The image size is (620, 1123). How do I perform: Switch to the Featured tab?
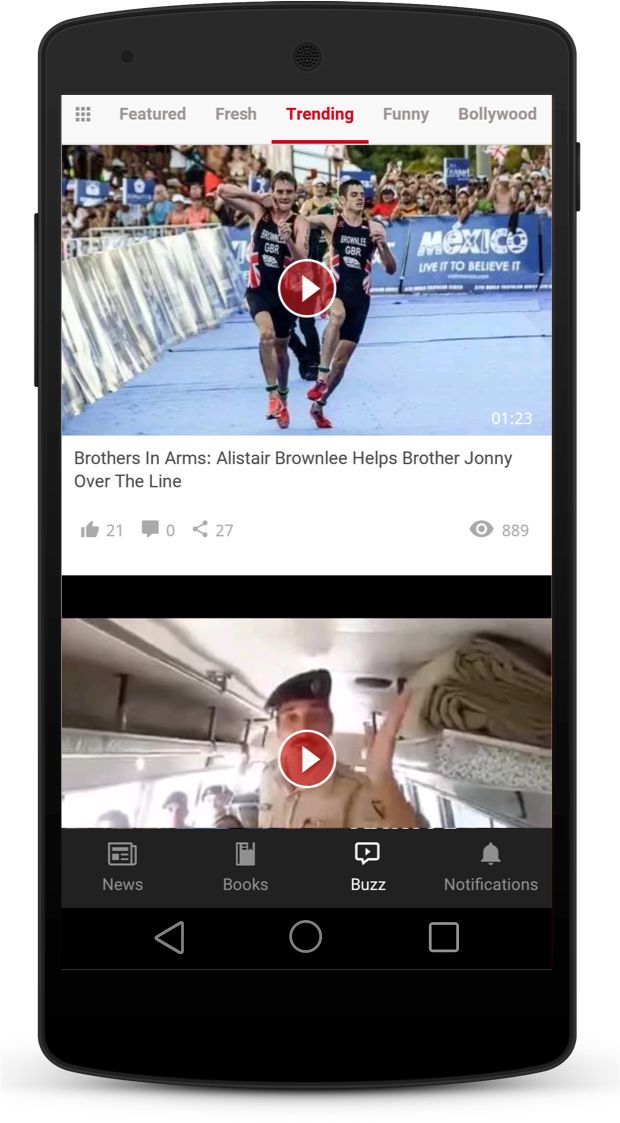pos(152,114)
